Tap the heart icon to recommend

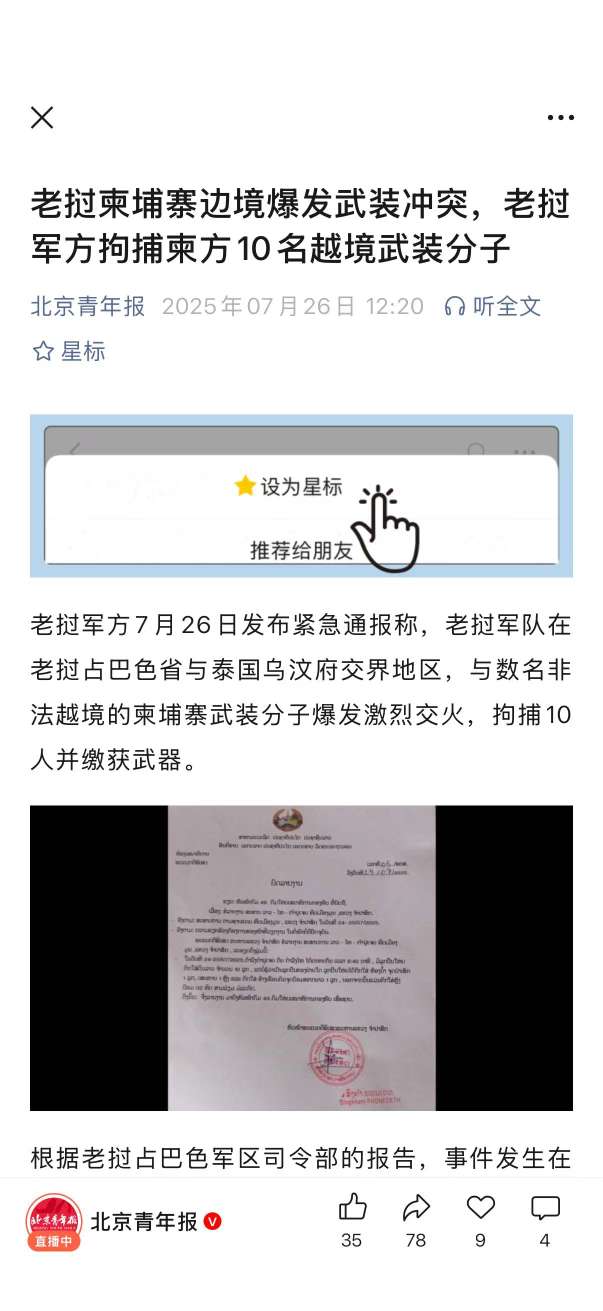pyautogui.click(x=481, y=1208)
